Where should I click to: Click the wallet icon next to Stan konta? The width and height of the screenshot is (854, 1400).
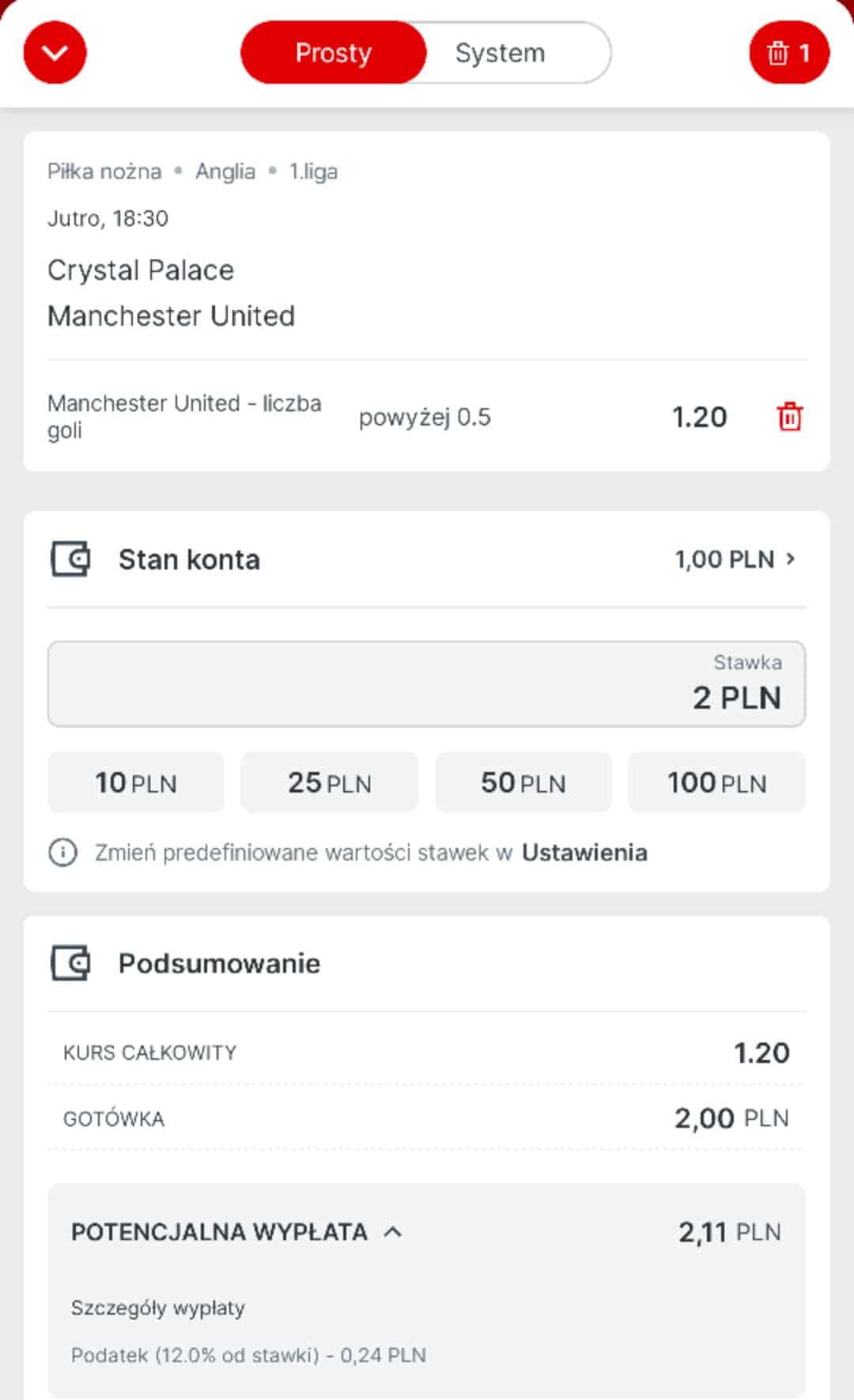[70, 559]
